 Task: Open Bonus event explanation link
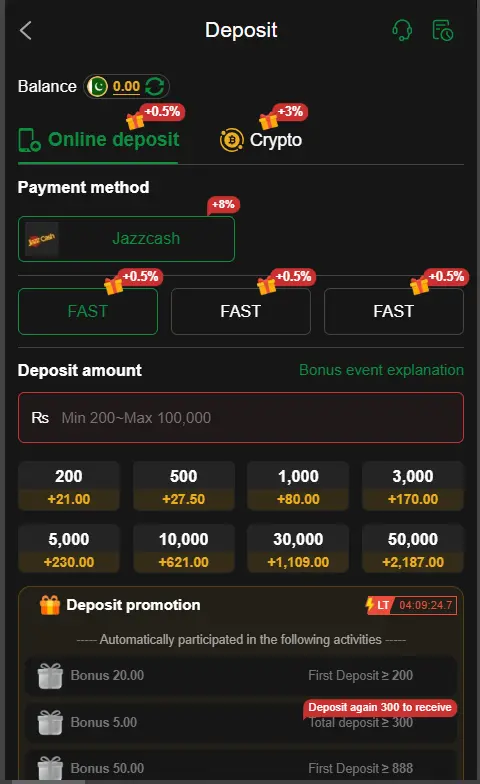tap(381, 370)
